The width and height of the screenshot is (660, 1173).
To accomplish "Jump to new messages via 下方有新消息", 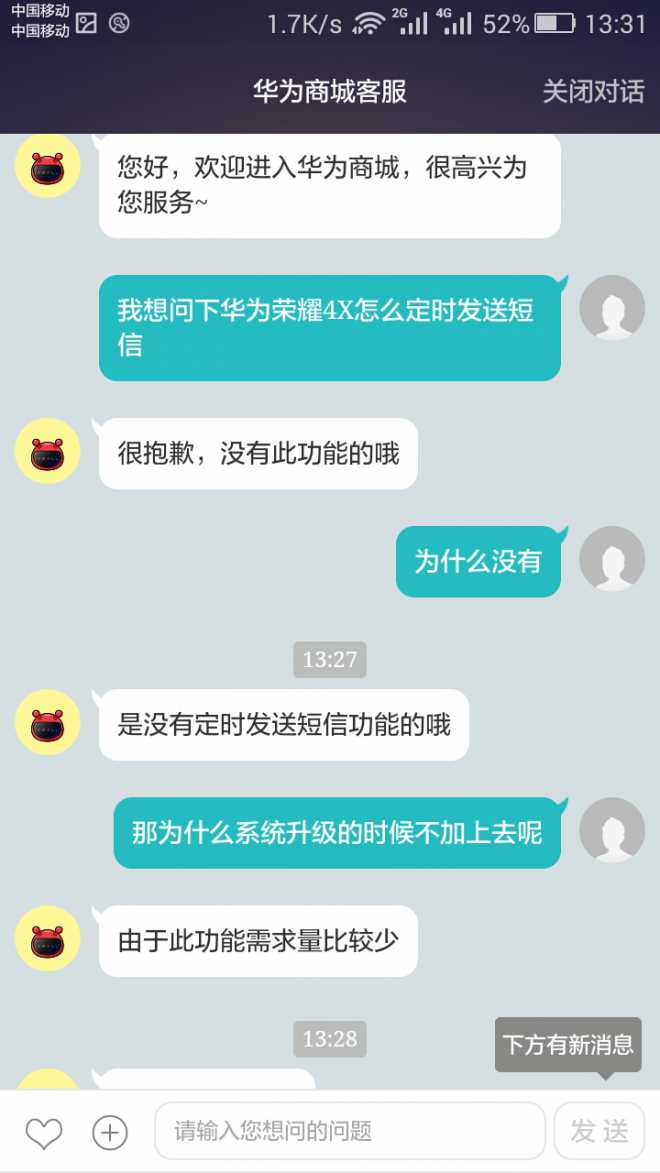I will [x=568, y=1046].
